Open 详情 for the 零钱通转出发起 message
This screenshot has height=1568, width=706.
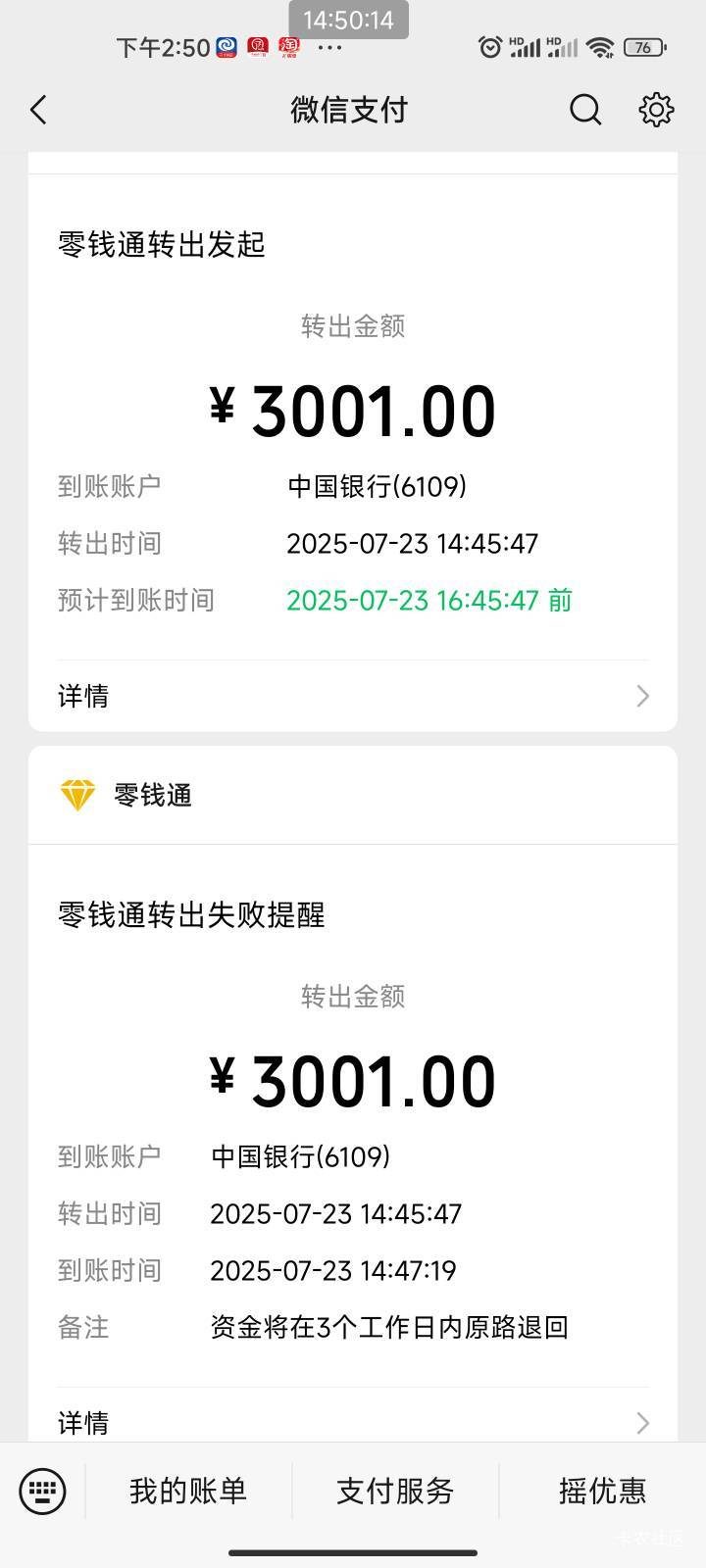click(x=353, y=696)
